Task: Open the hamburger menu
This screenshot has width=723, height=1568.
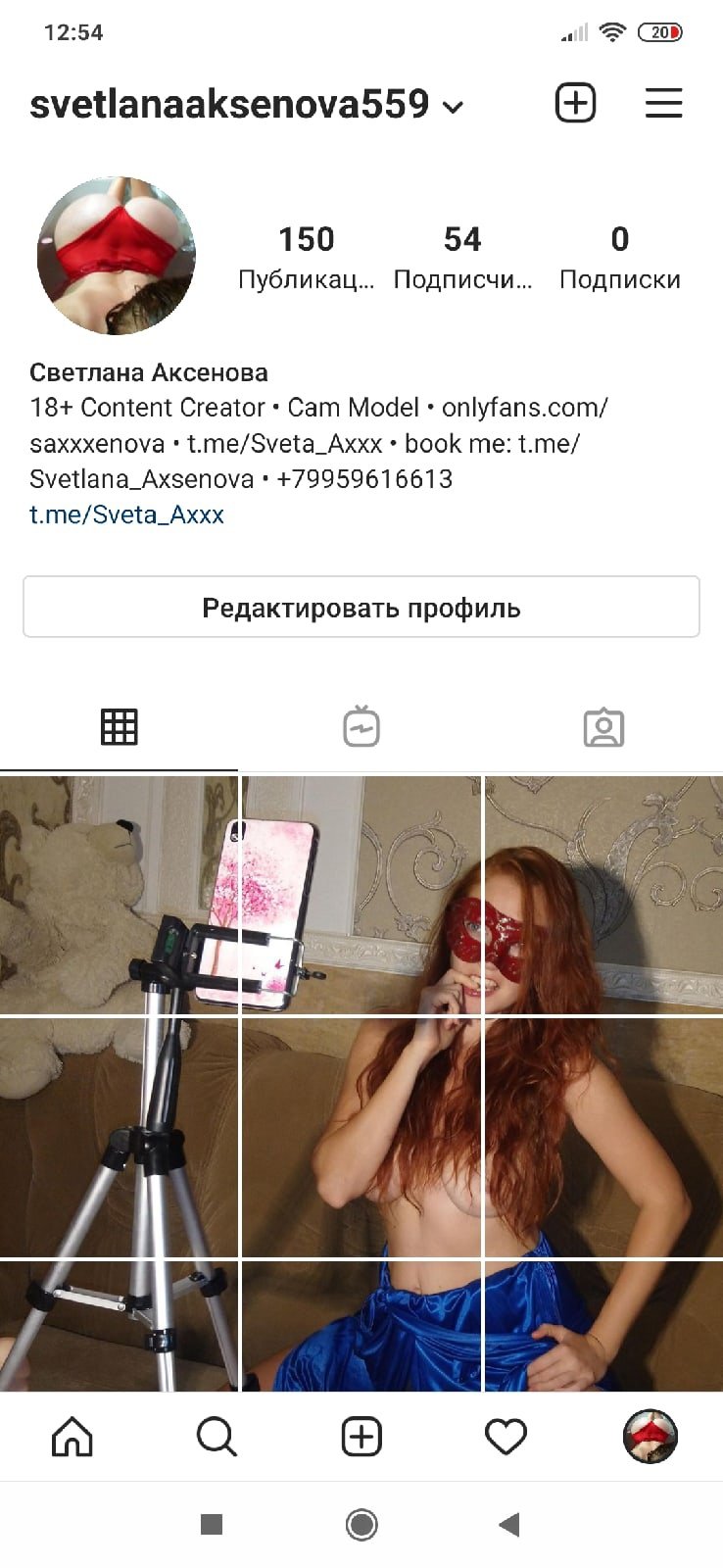Action: [663, 103]
